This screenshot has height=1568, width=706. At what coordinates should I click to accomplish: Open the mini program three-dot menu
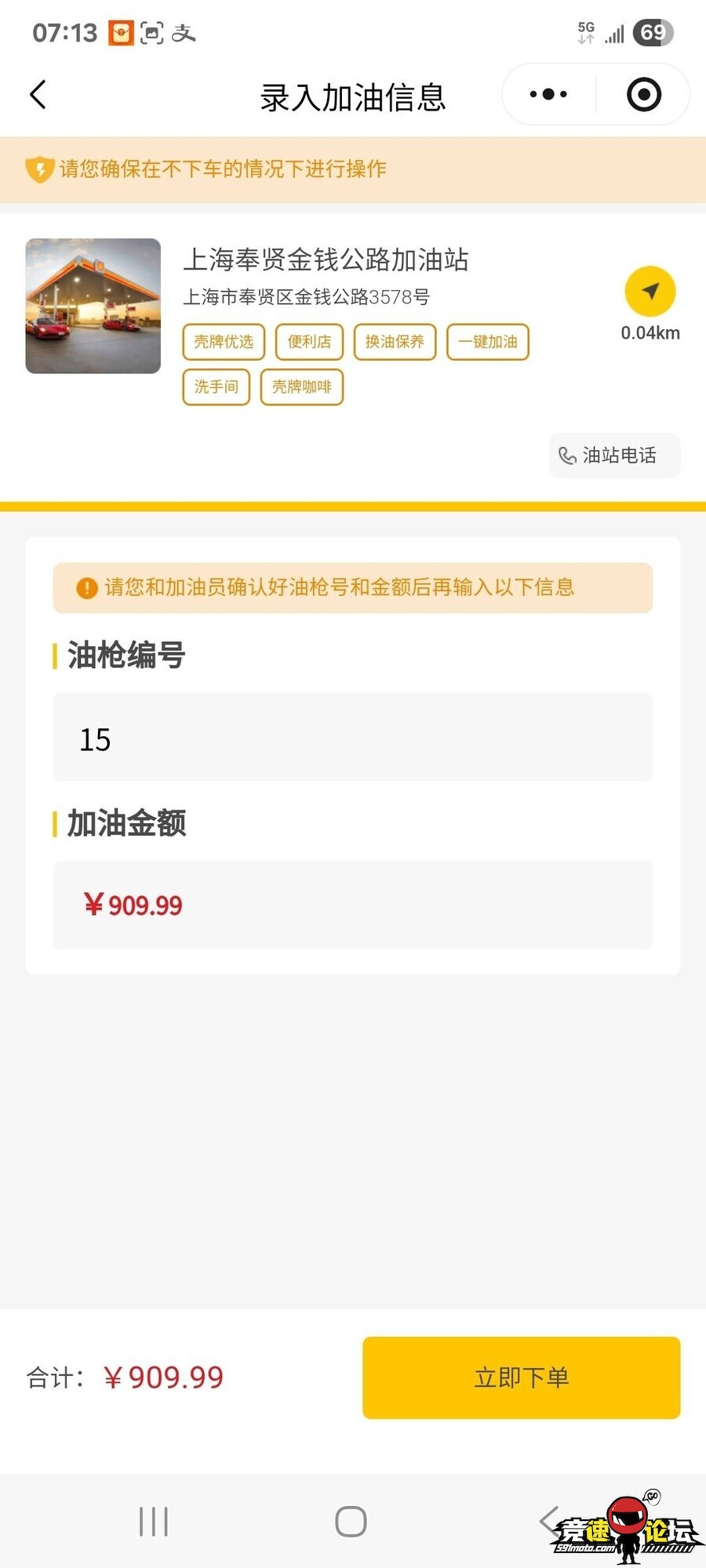coord(548,95)
